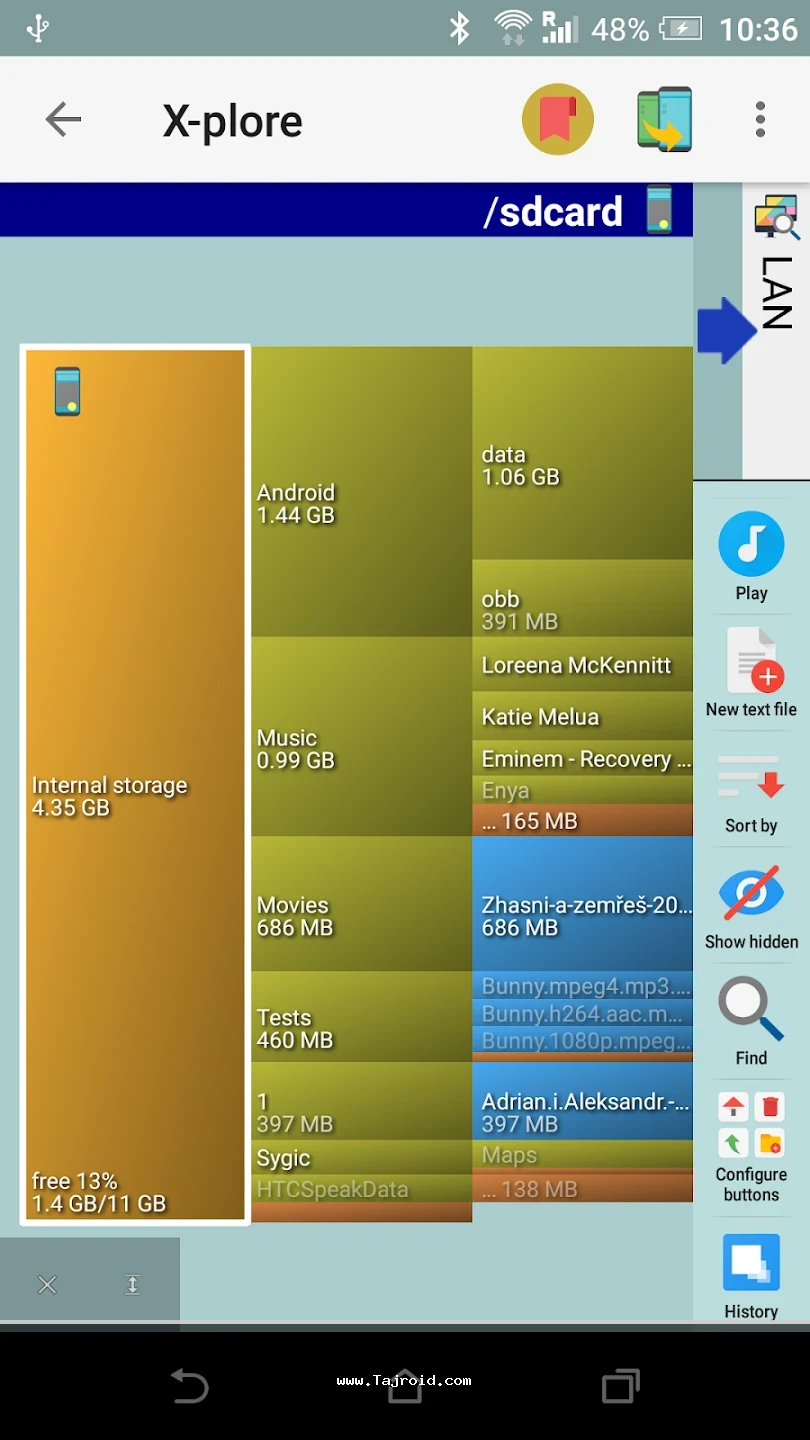Go back using the toolbar arrow

(x=63, y=120)
